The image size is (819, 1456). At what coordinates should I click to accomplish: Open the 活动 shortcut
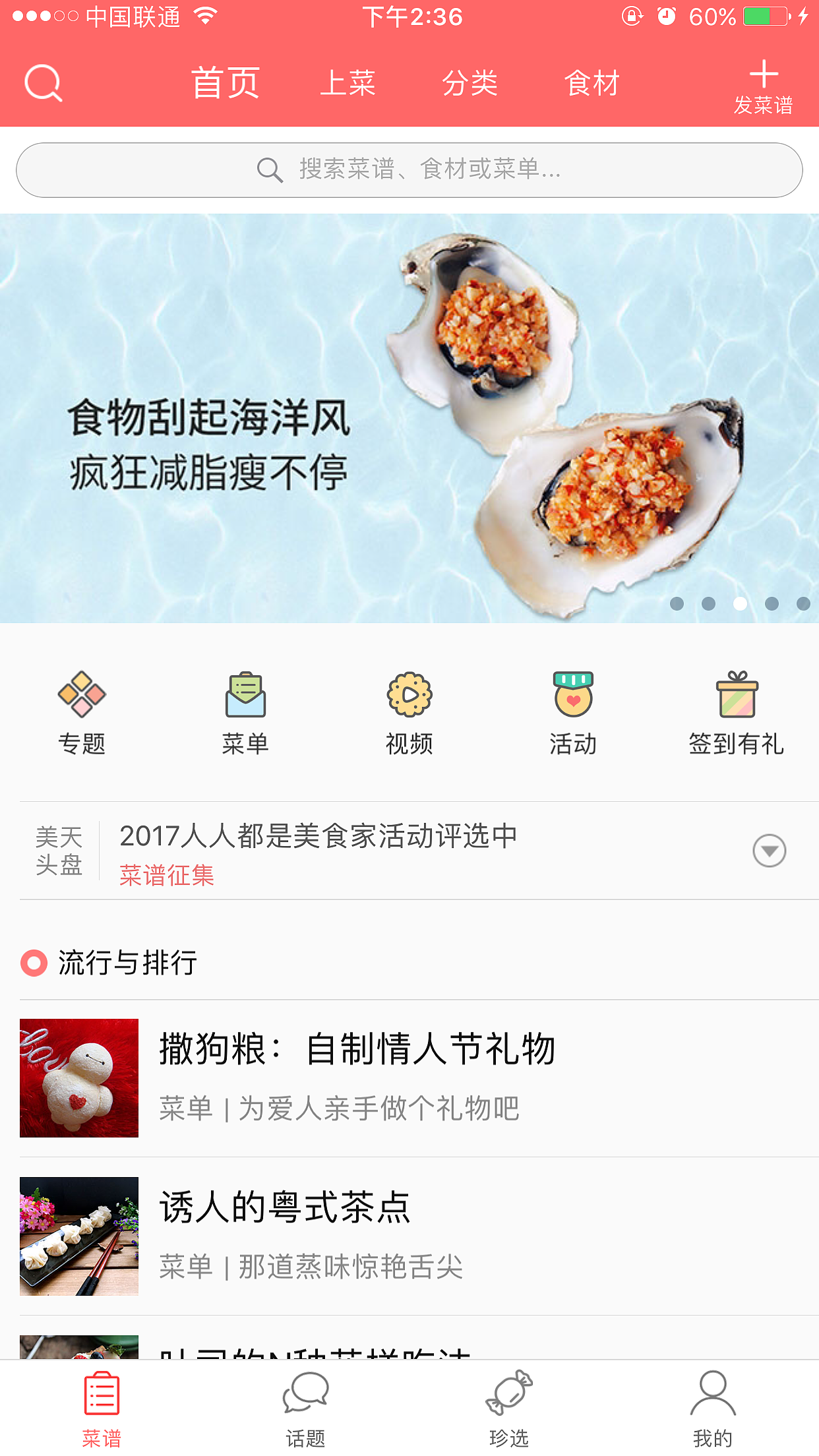coord(573,712)
